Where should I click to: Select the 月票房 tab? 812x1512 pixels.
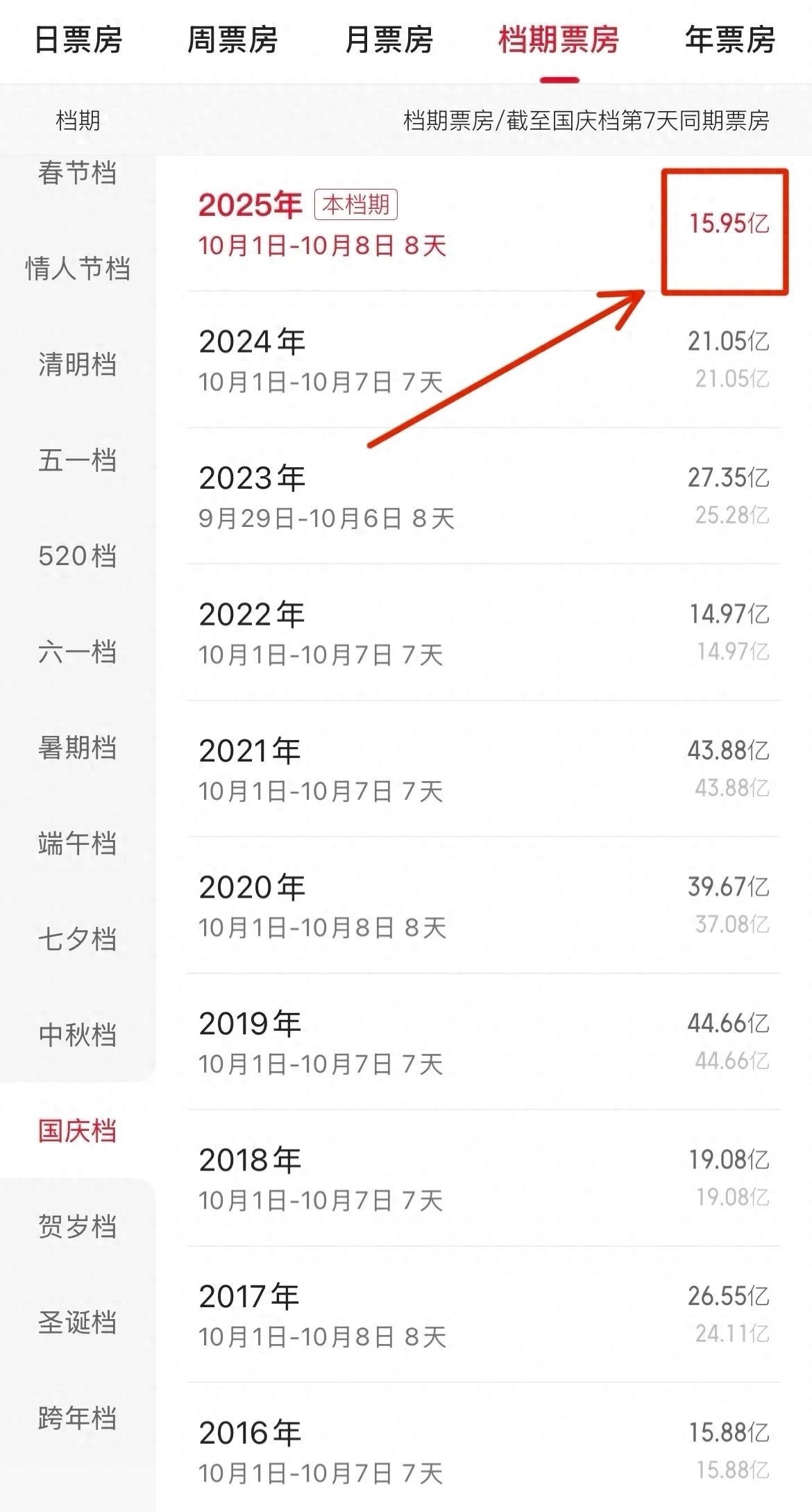click(x=389, y=40)
